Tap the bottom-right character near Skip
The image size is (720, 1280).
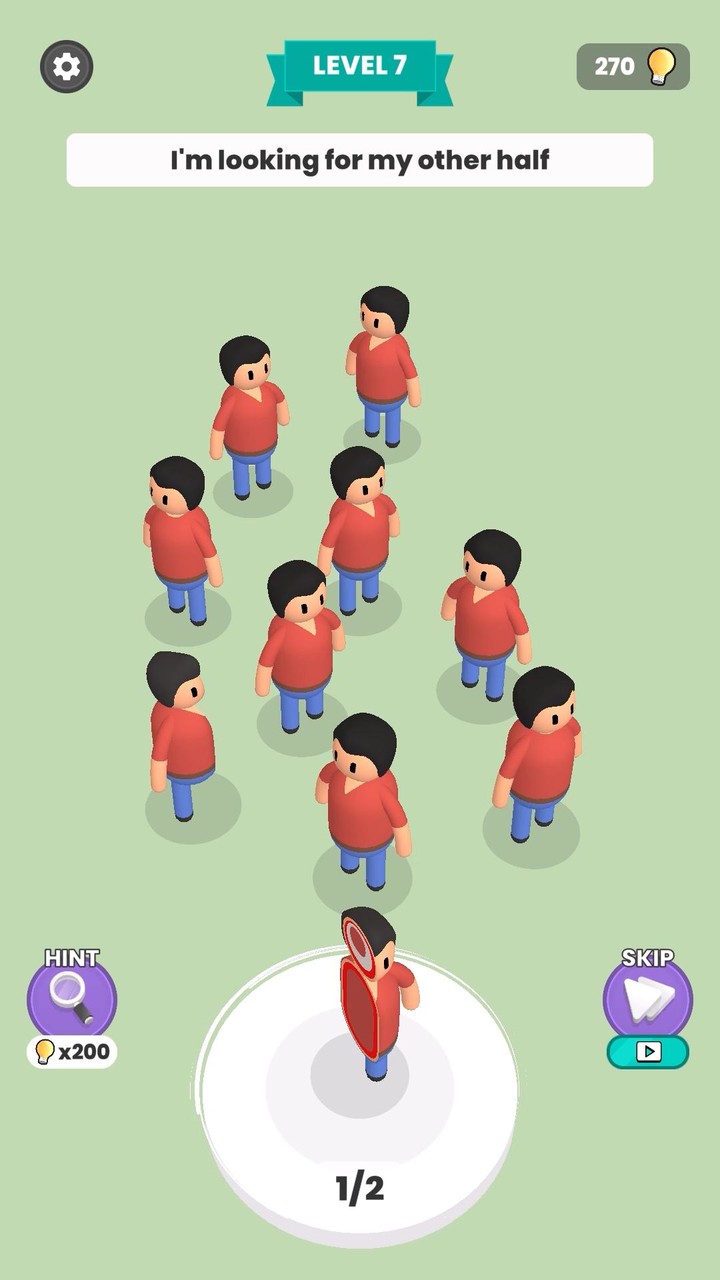pos(540,755)
